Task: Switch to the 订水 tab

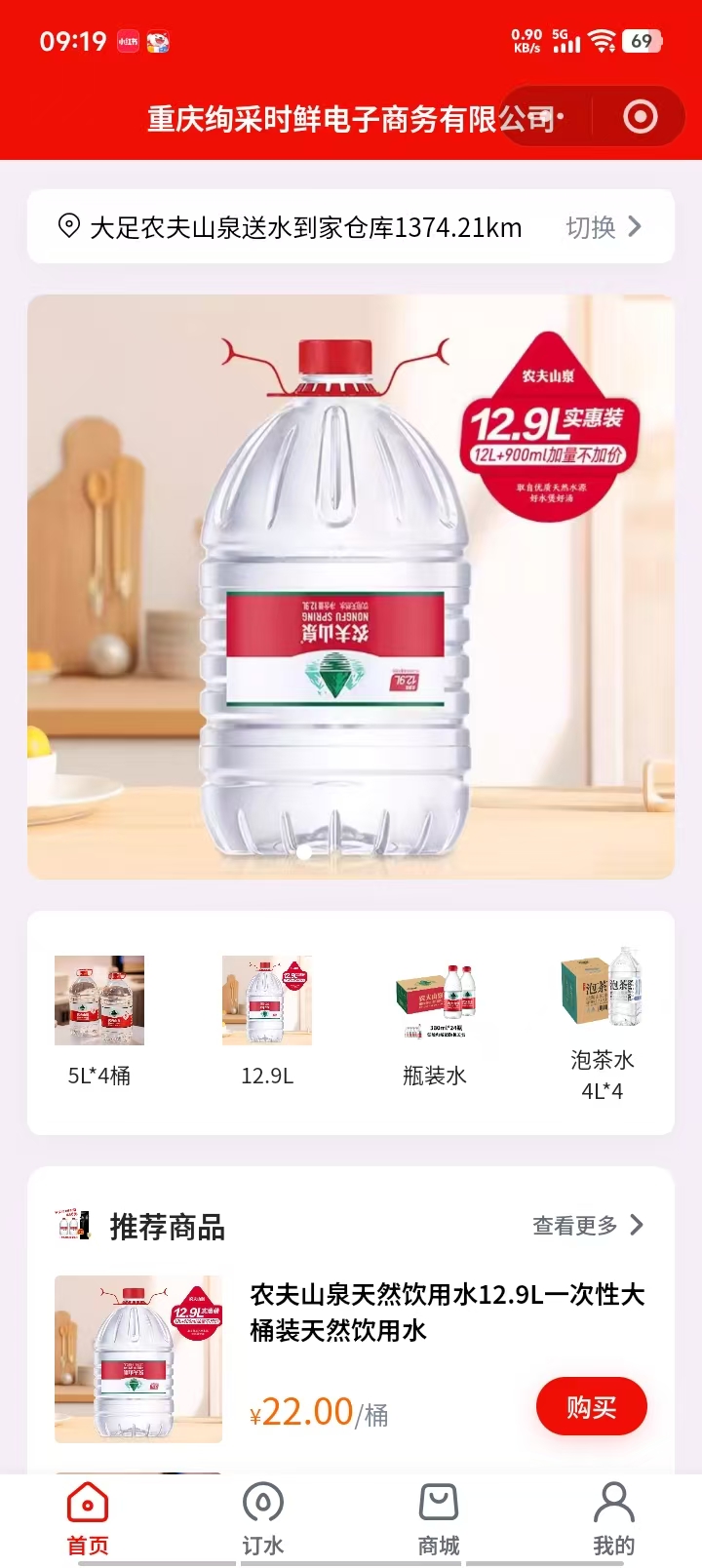Action: 263,1518
